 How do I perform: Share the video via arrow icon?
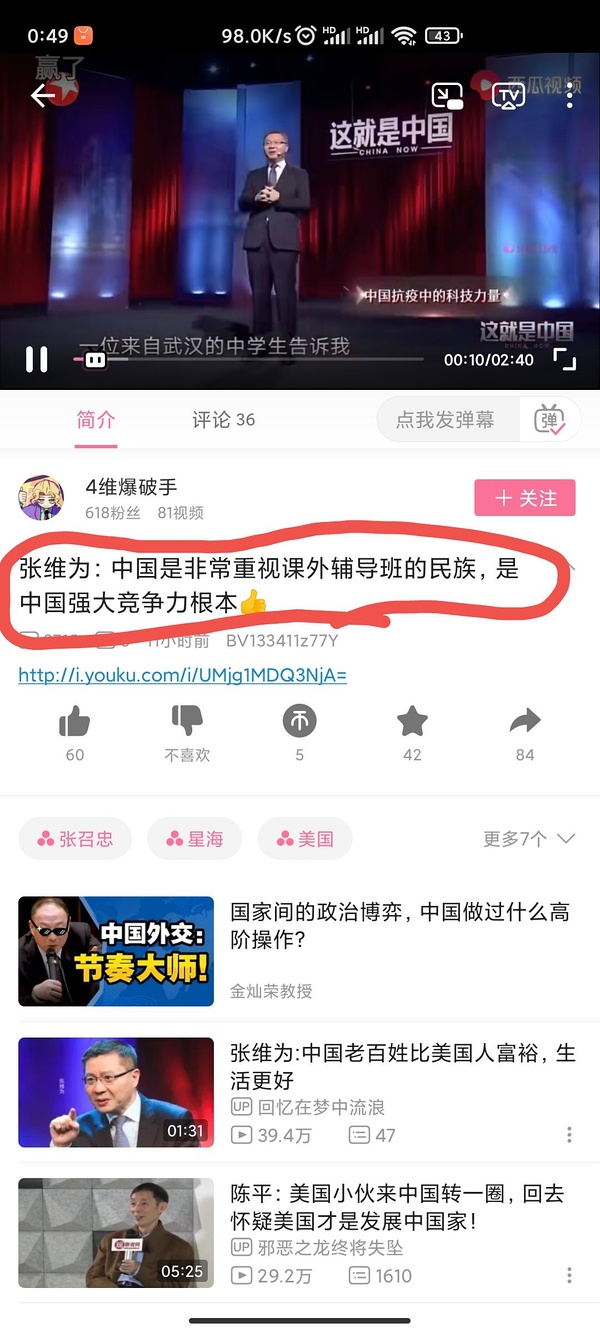(x=525, y=721)
